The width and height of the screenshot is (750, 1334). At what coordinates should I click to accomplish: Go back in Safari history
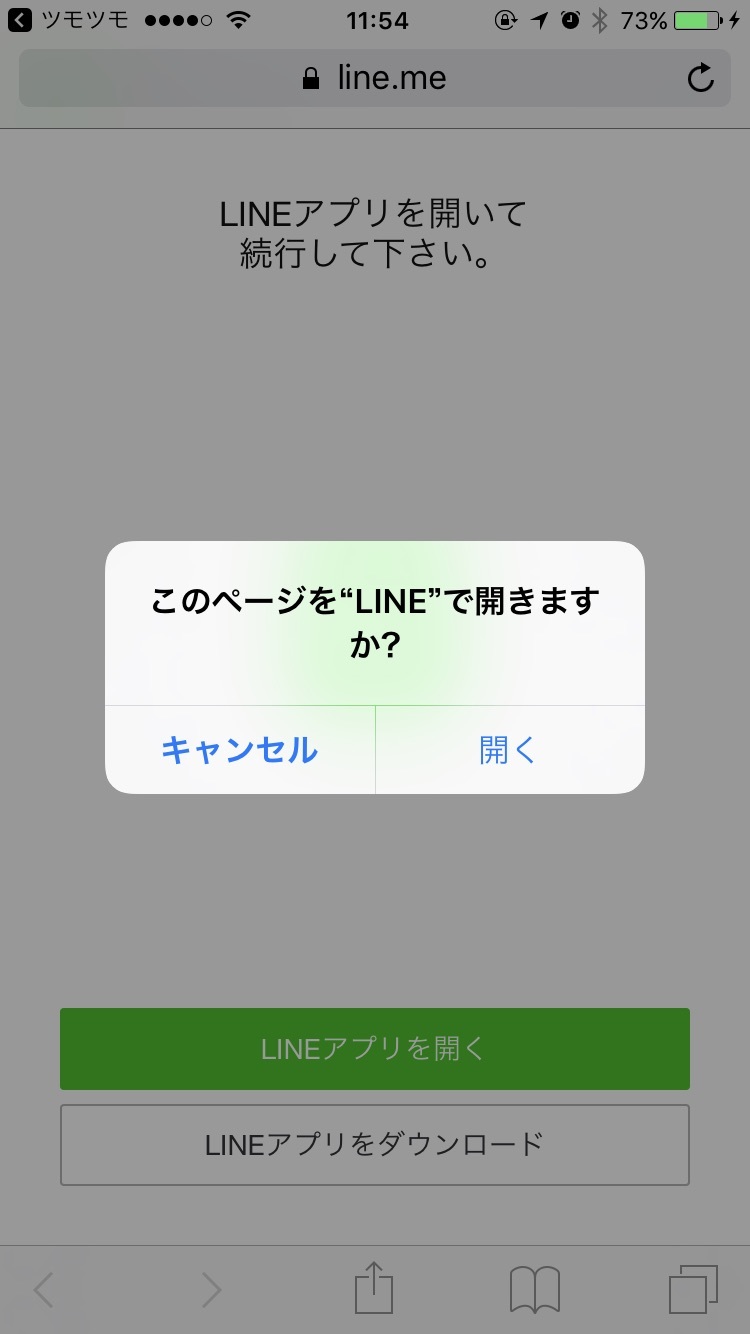coord(43,1290)
